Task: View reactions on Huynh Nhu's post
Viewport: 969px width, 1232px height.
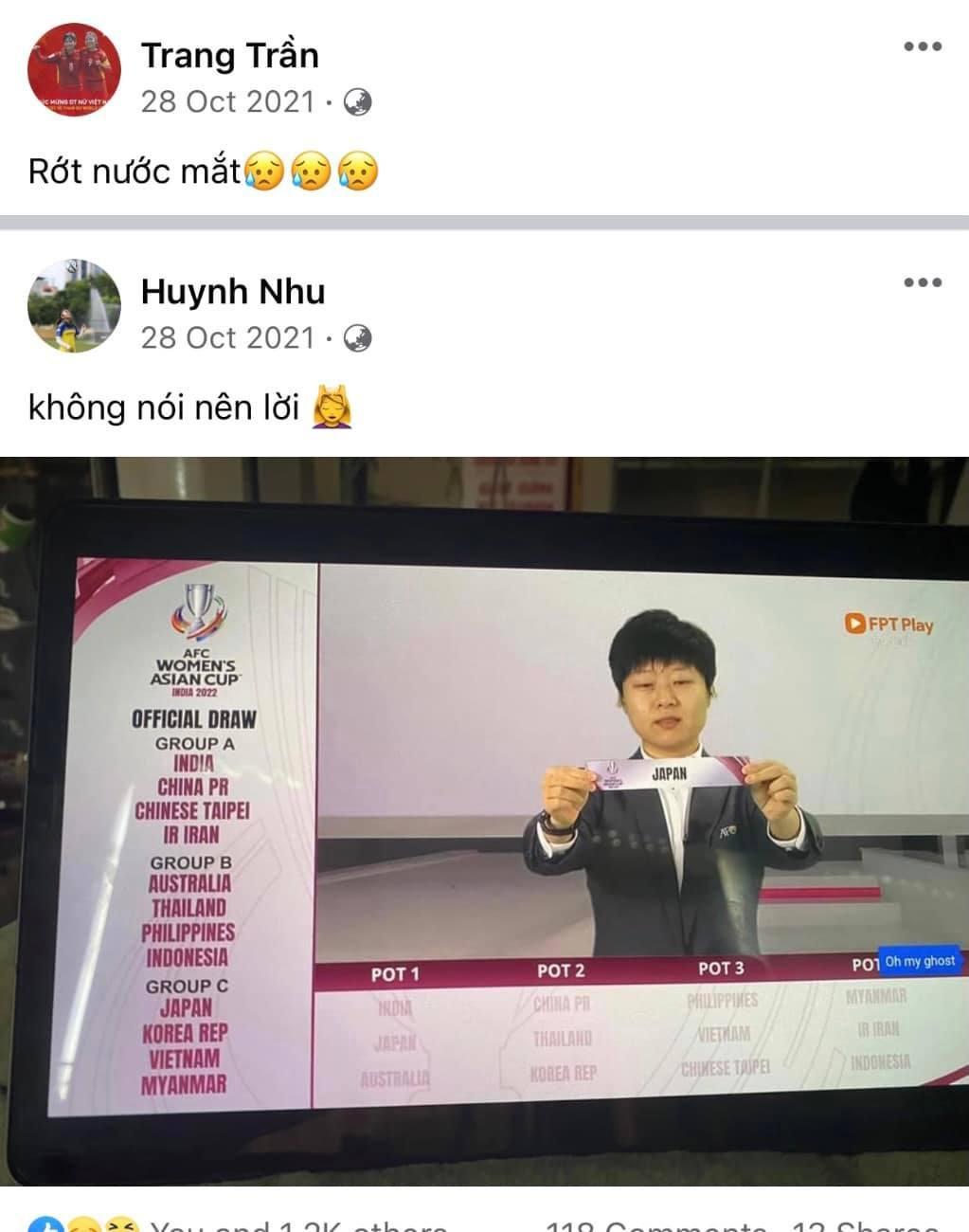Action: (237, 1223)
